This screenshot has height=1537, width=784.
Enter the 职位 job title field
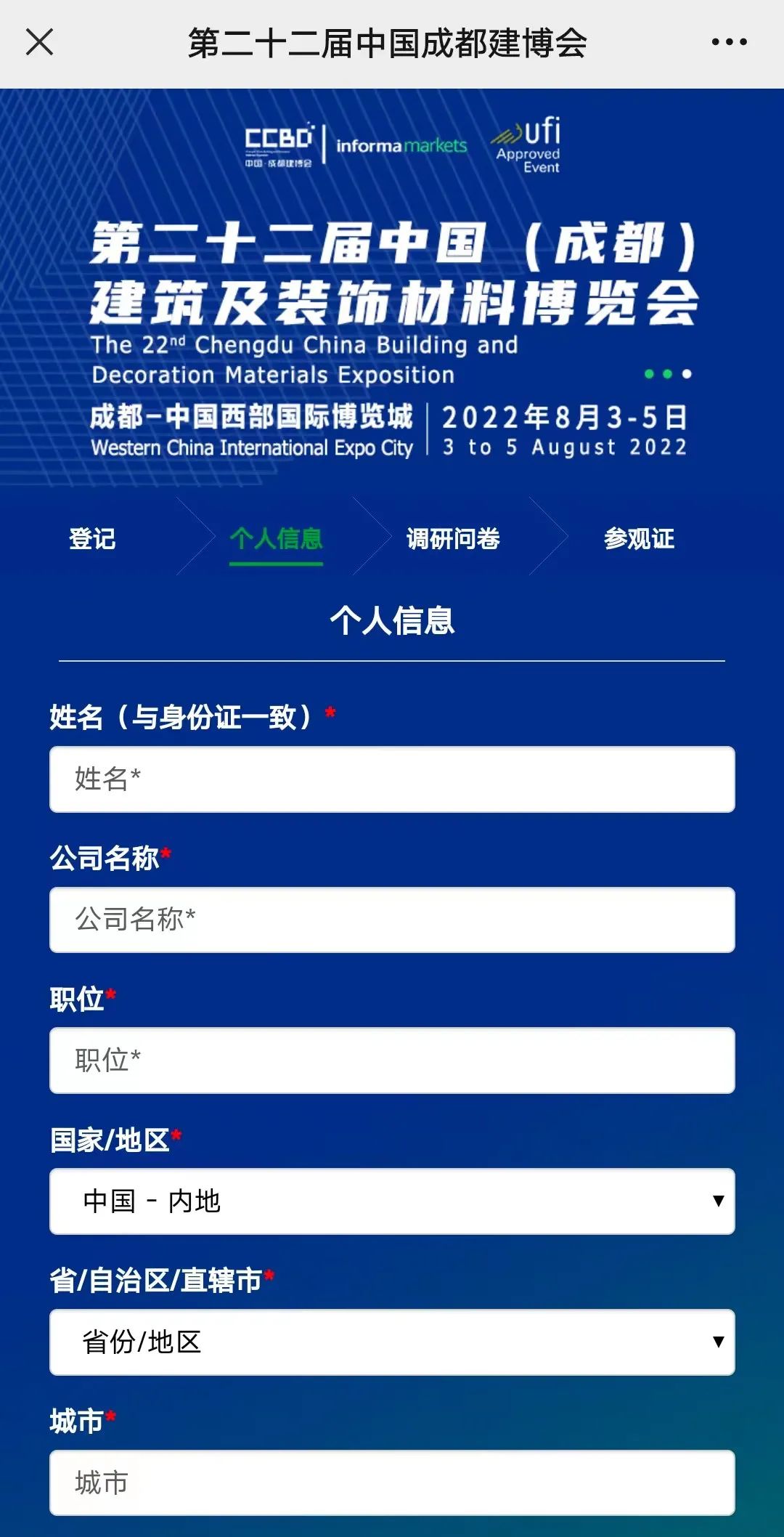coord(392,1061)
